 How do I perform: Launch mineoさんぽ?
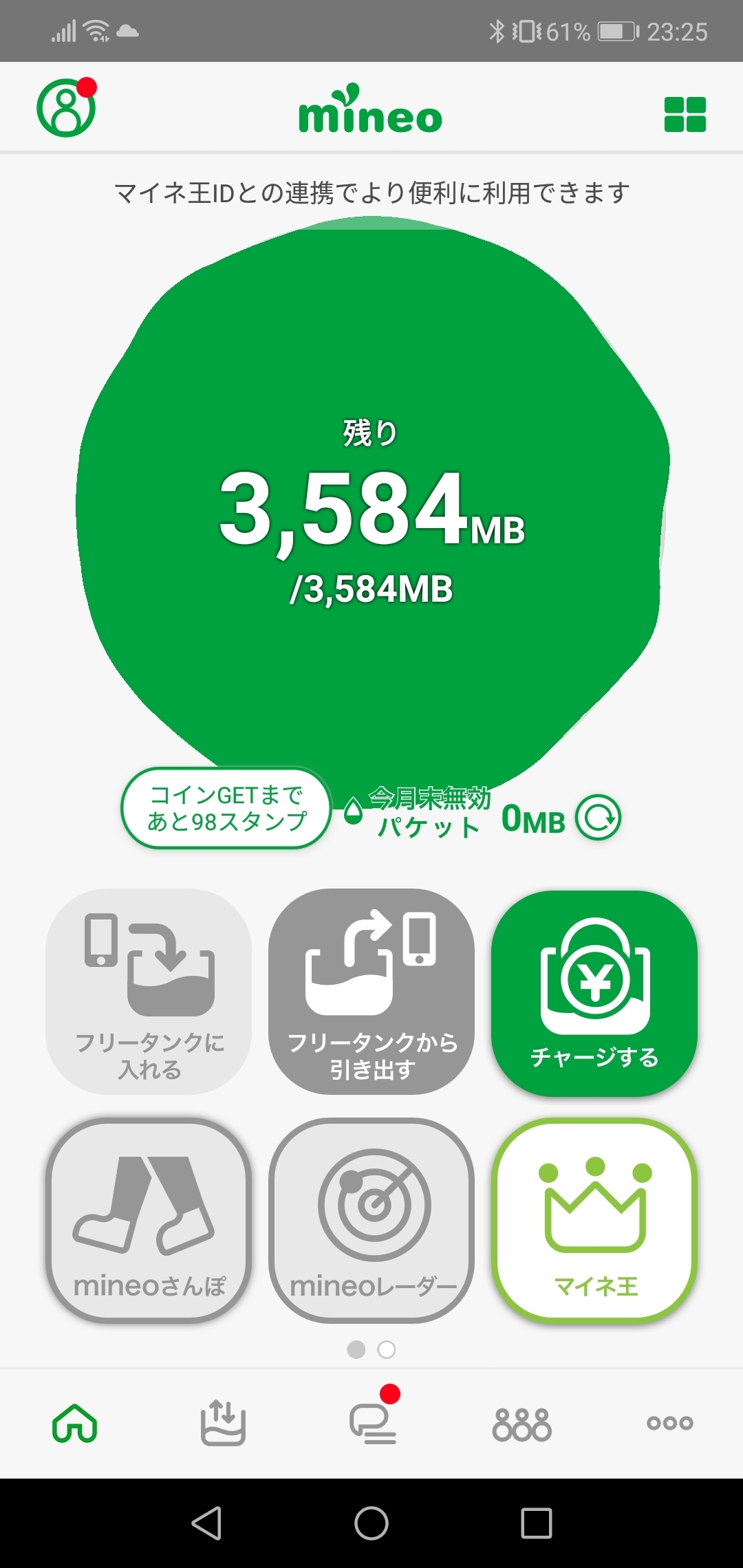click(149, 1219)
